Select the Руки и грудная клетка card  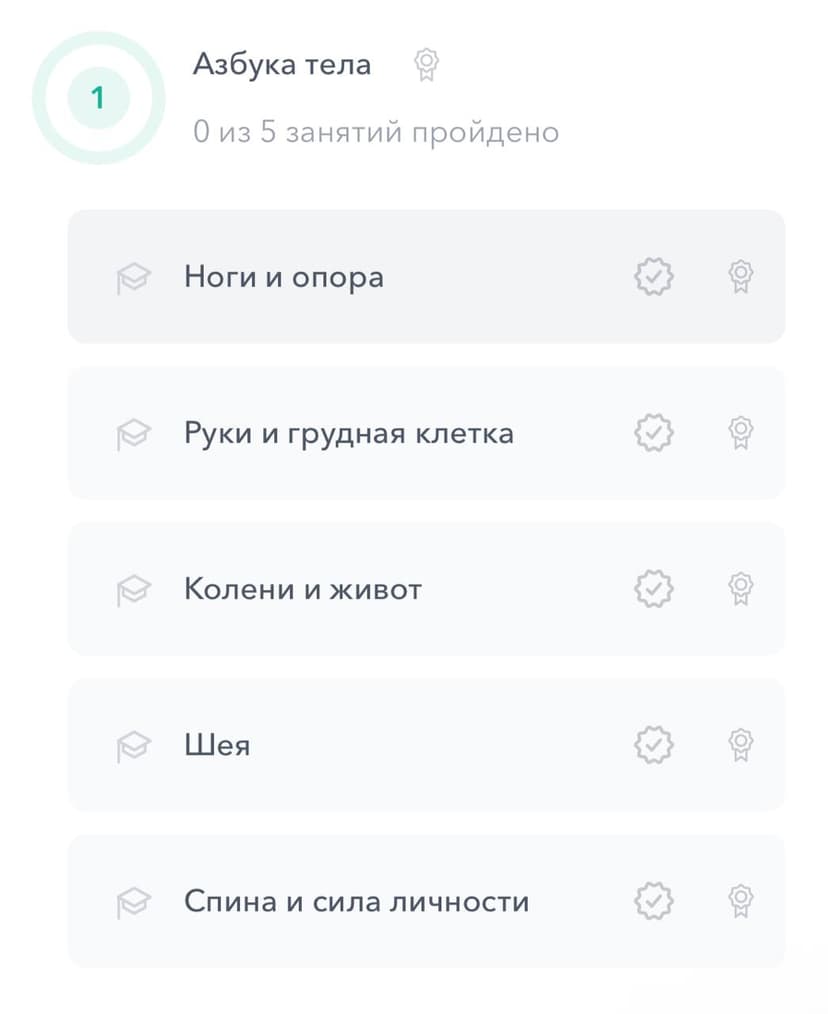point(400,433)
